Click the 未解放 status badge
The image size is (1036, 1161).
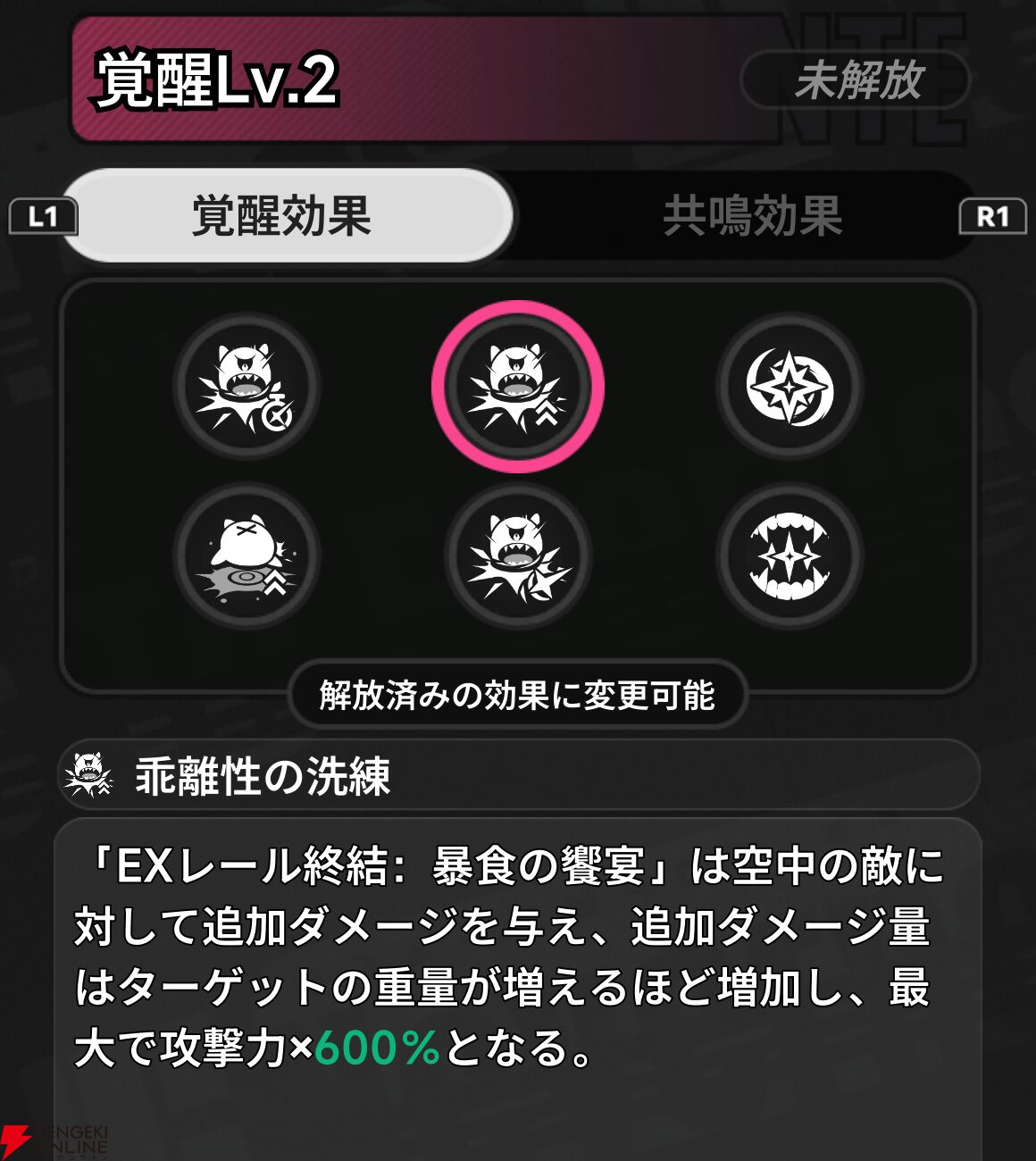click(x=857, y=79)
